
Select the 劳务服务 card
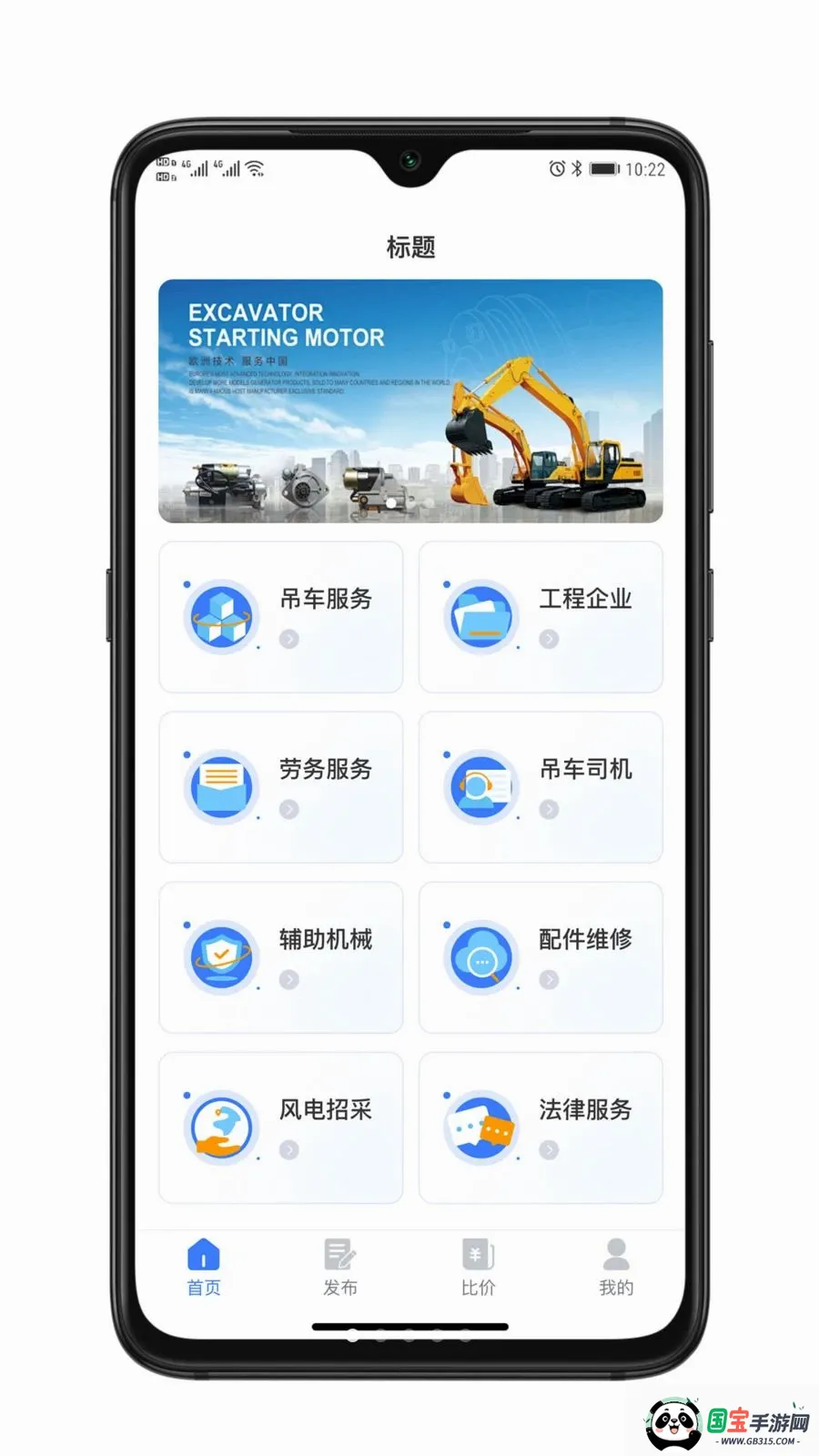click(281, 787)
